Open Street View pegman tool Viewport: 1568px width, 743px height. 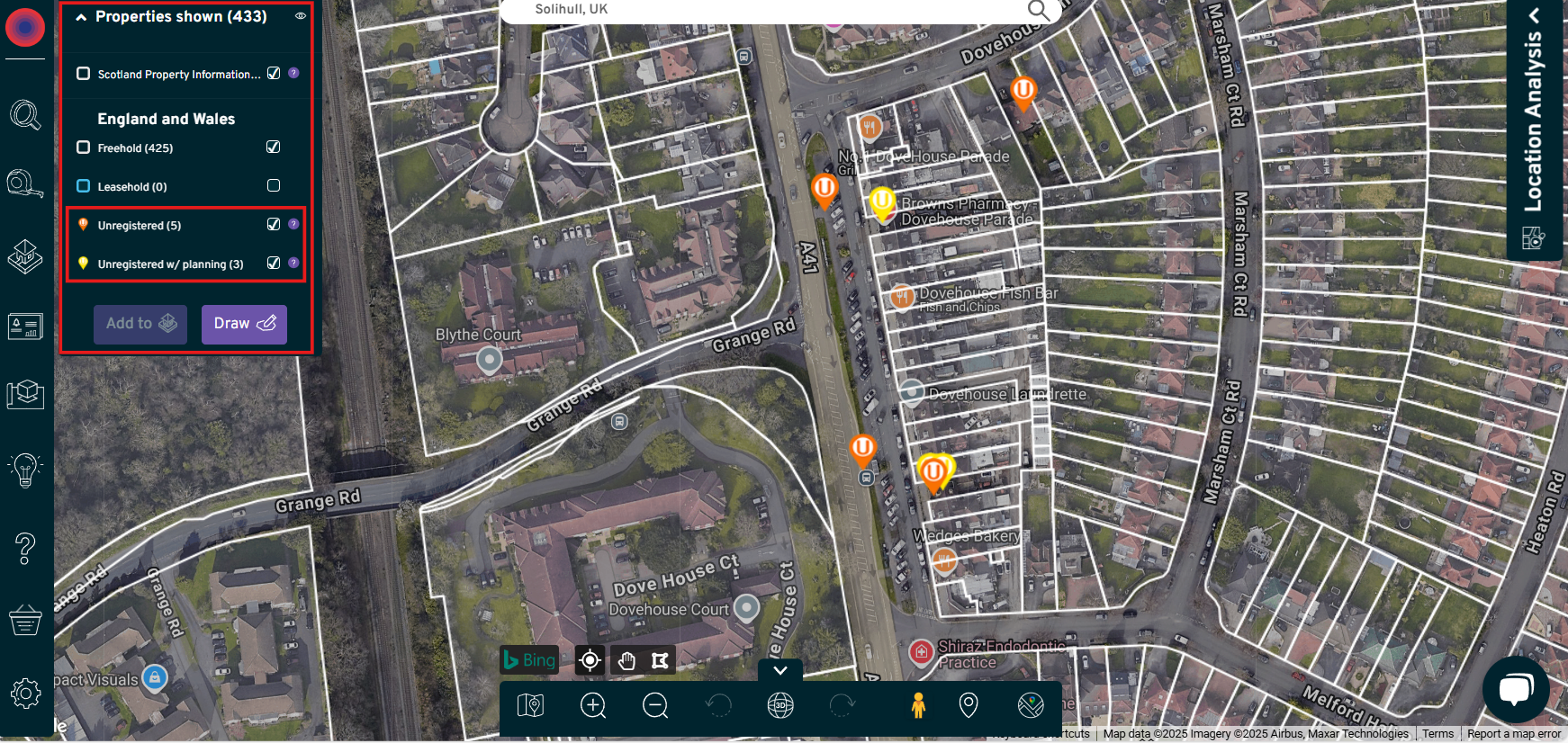(x=918, y=705)
